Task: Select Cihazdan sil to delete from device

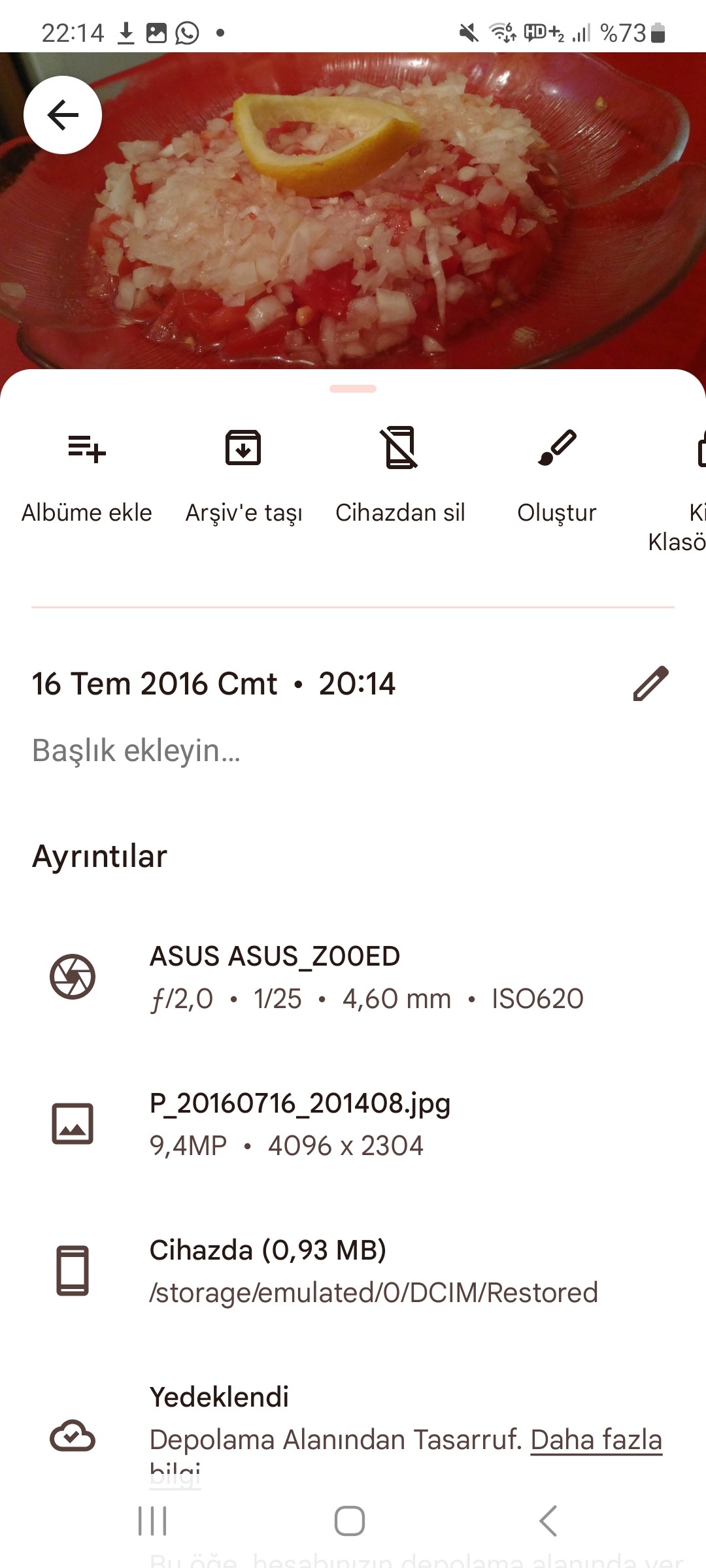Action: [x=400, y=476]
